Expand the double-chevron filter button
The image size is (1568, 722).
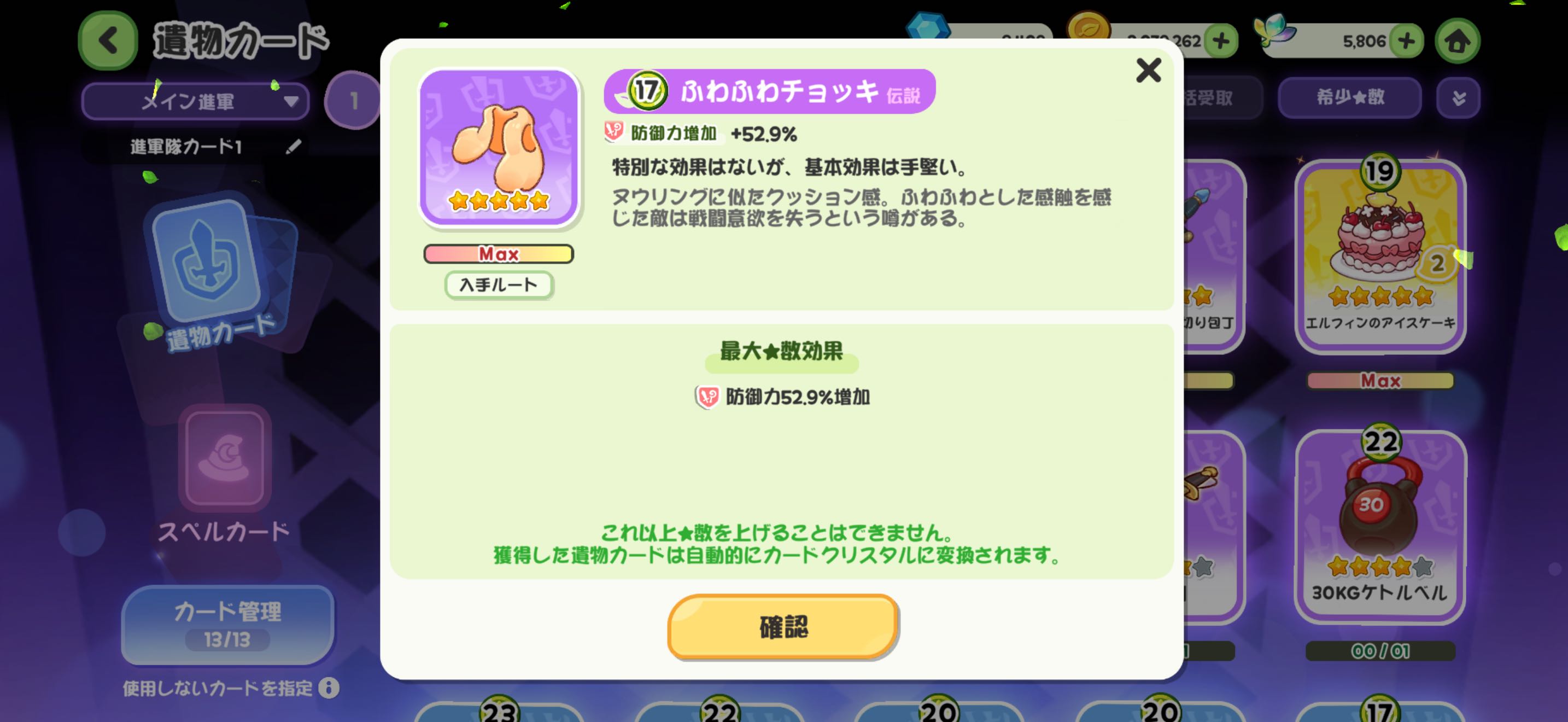pyautogui.click(x=1458, y=97)
